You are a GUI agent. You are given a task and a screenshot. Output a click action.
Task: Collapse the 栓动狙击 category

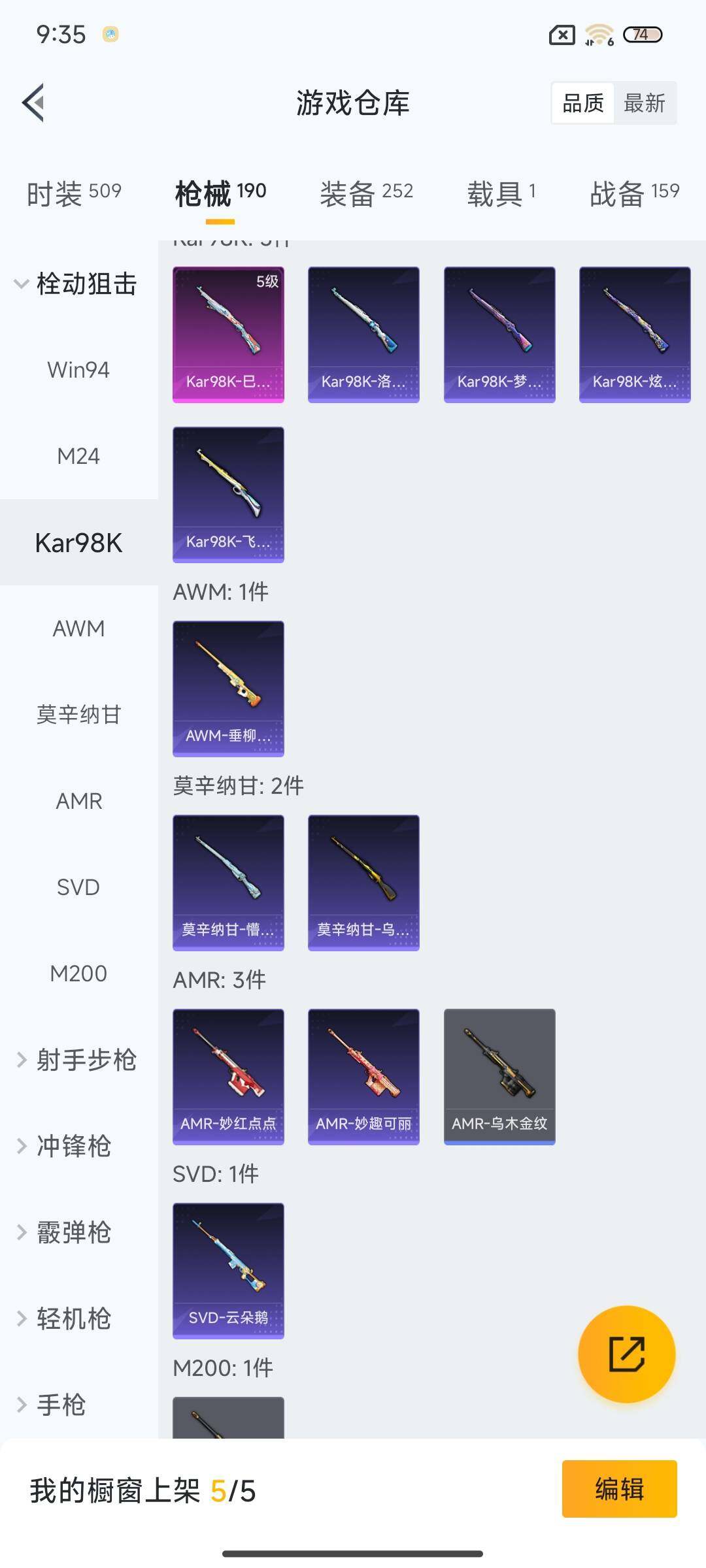[77, 284]
